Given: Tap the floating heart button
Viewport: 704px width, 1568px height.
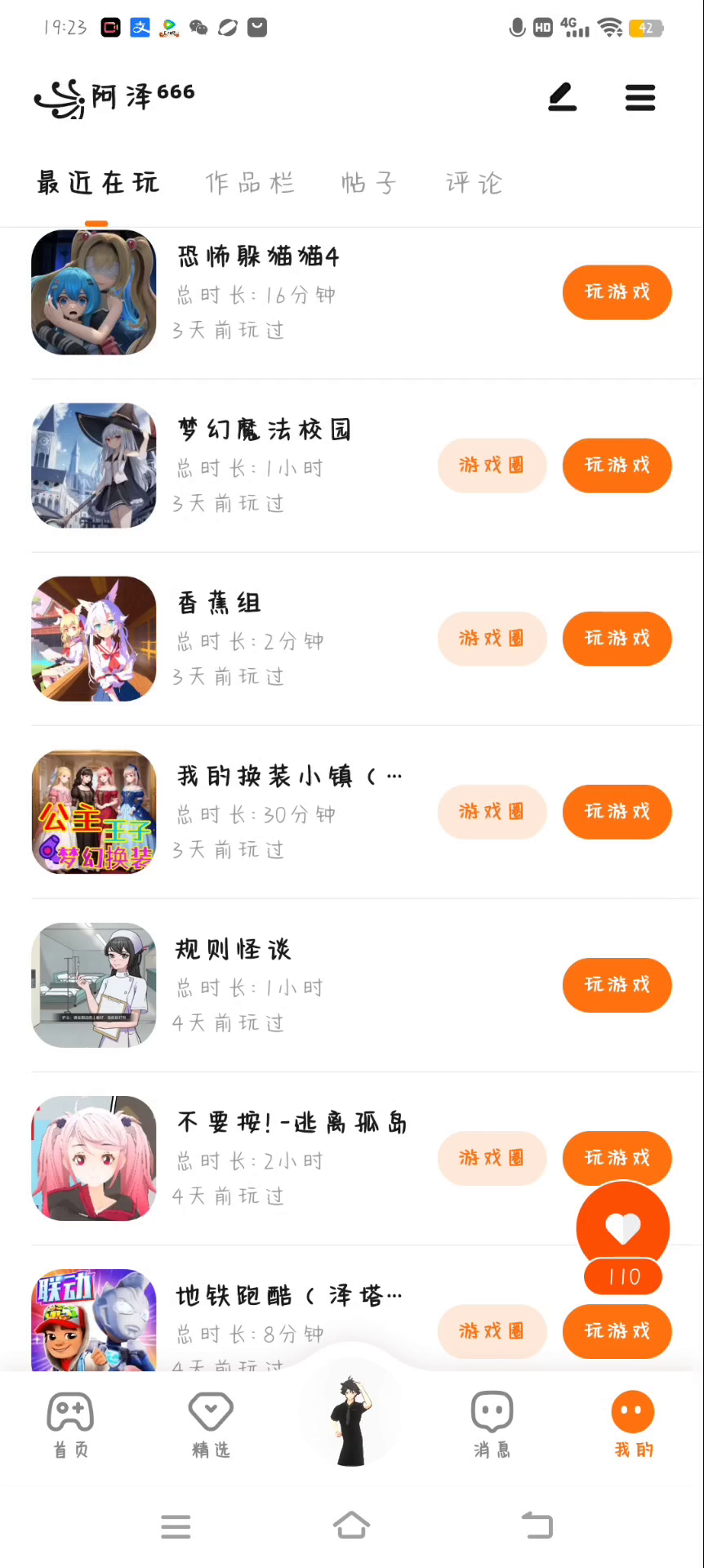Looking at the screenshot, I should point(623,1228).
